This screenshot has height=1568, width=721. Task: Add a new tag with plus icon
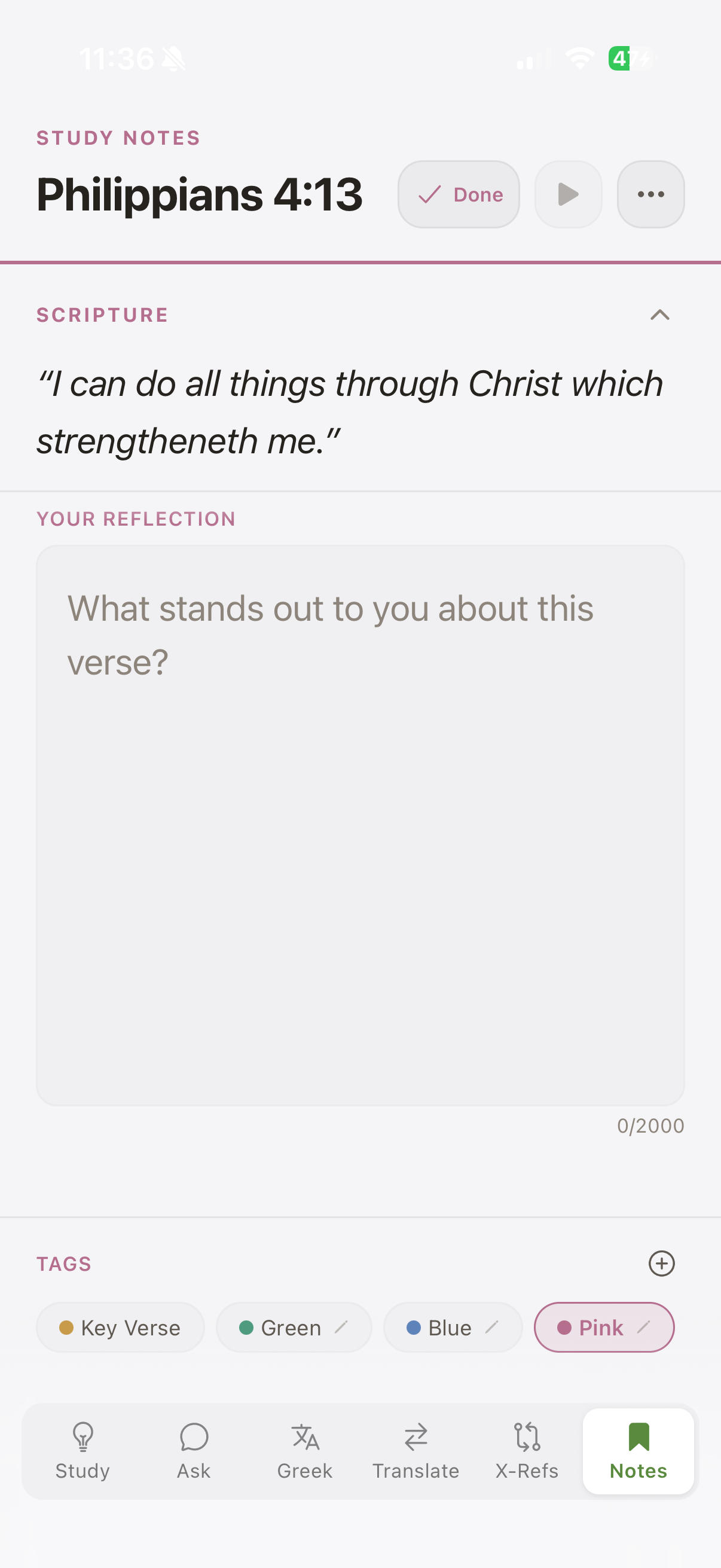click(x=662, y=1264)
